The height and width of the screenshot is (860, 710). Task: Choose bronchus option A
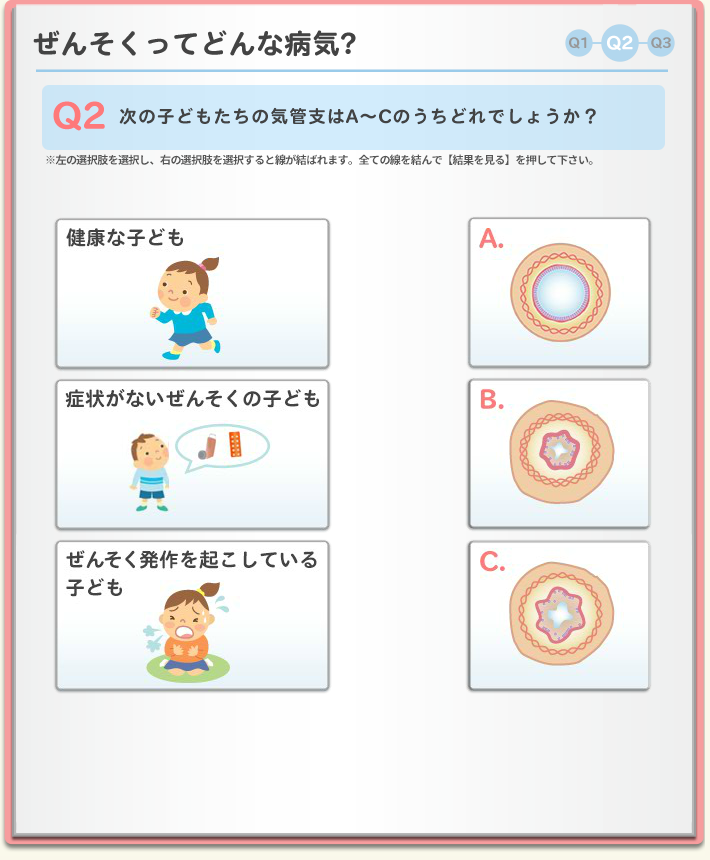(x=559, y=292)
